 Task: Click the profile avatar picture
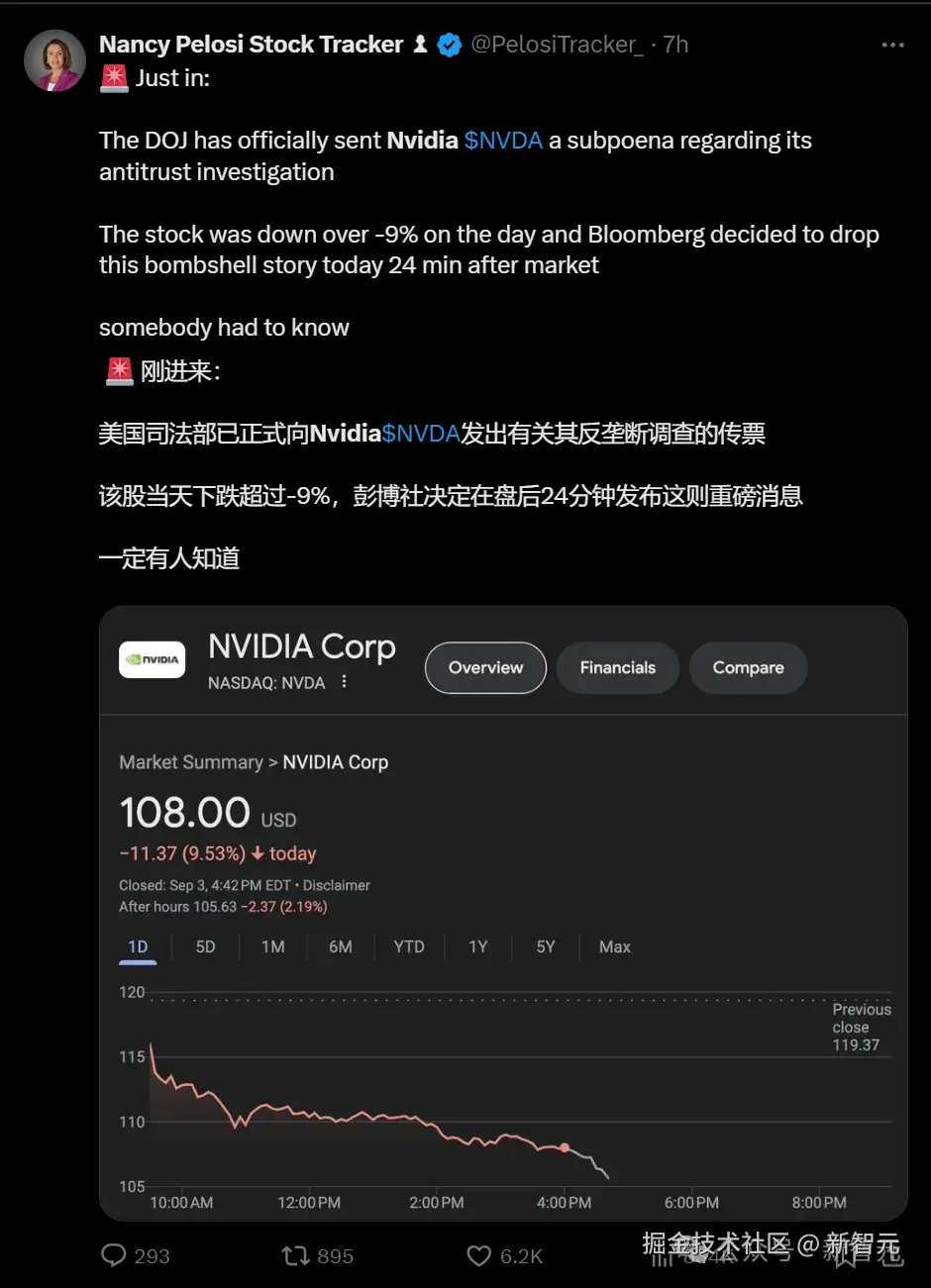click(54, 59)
